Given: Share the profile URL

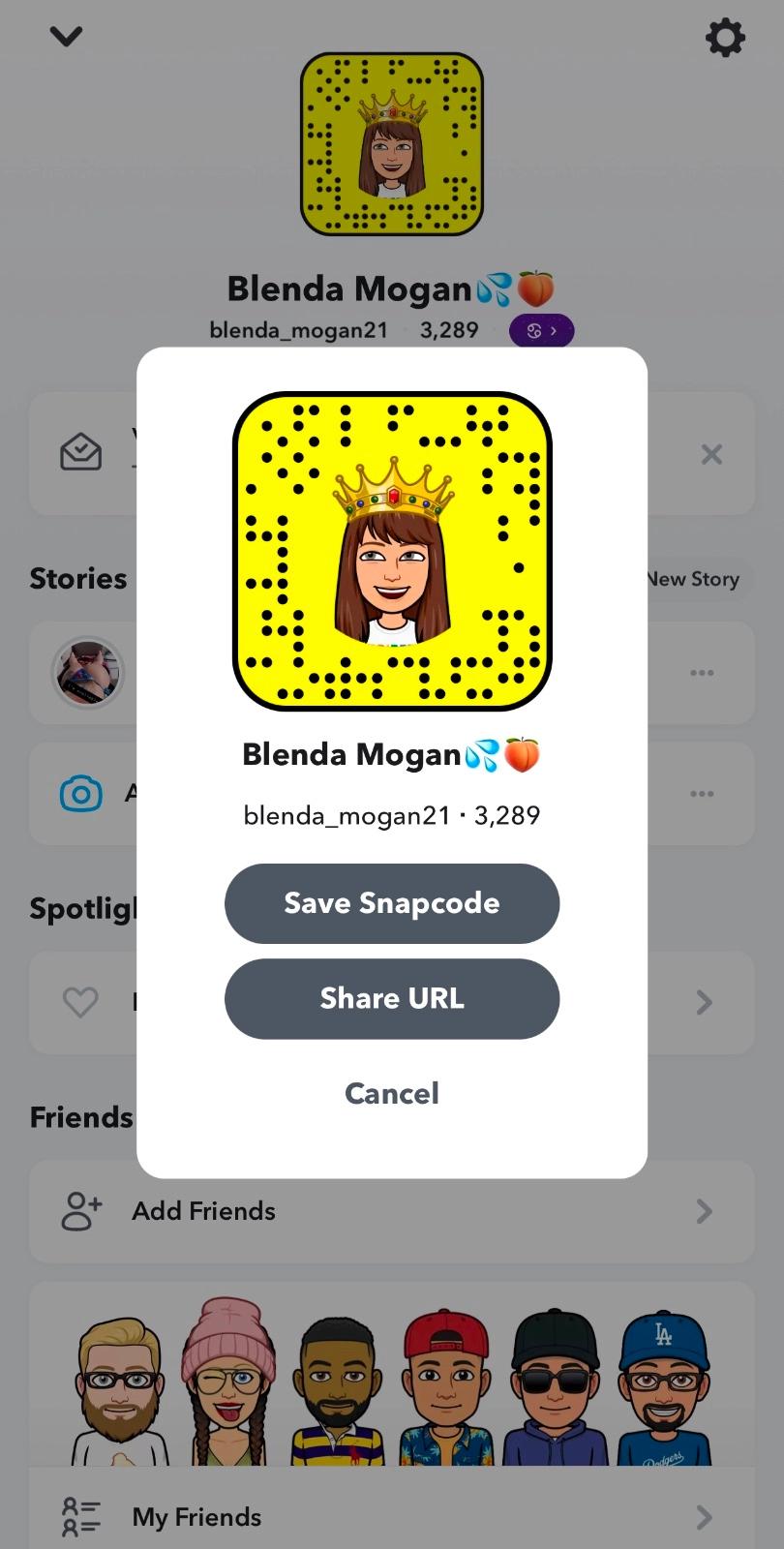Looking at the screenshot, I should (391, 998).
